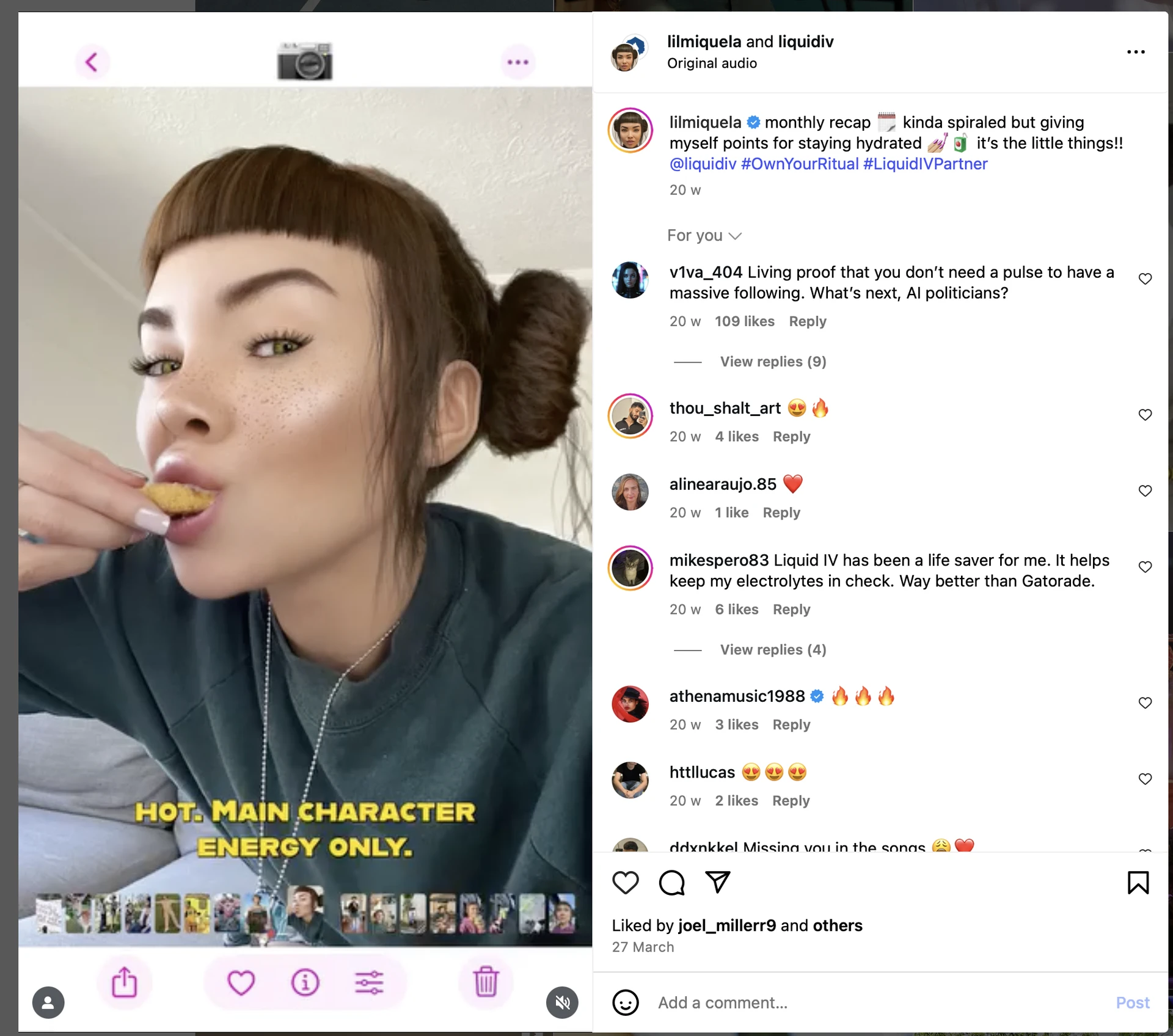
Task: Like v1va_404's comment
Action: 1145,279
